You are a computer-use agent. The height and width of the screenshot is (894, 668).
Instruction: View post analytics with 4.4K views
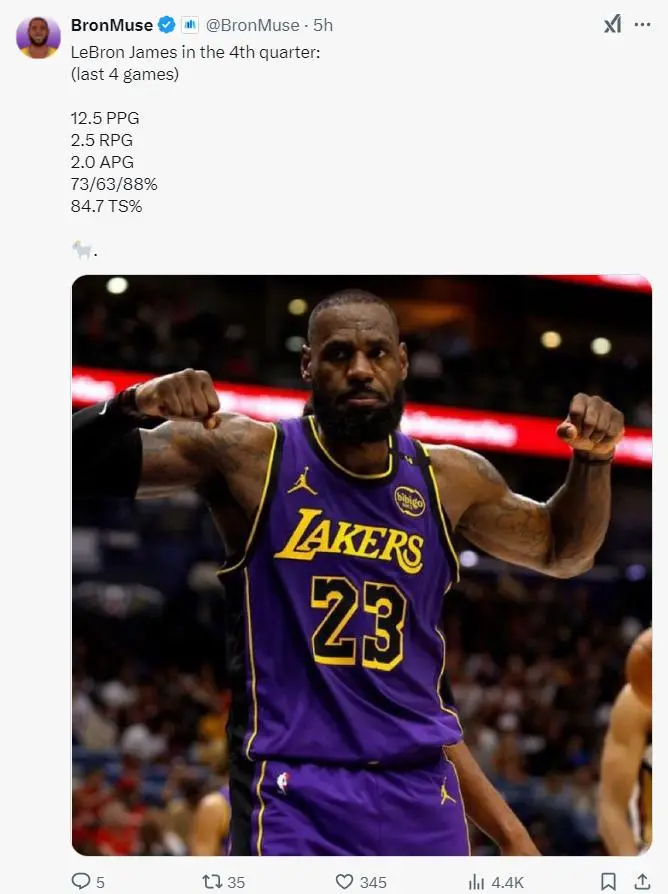click(478, 882)
